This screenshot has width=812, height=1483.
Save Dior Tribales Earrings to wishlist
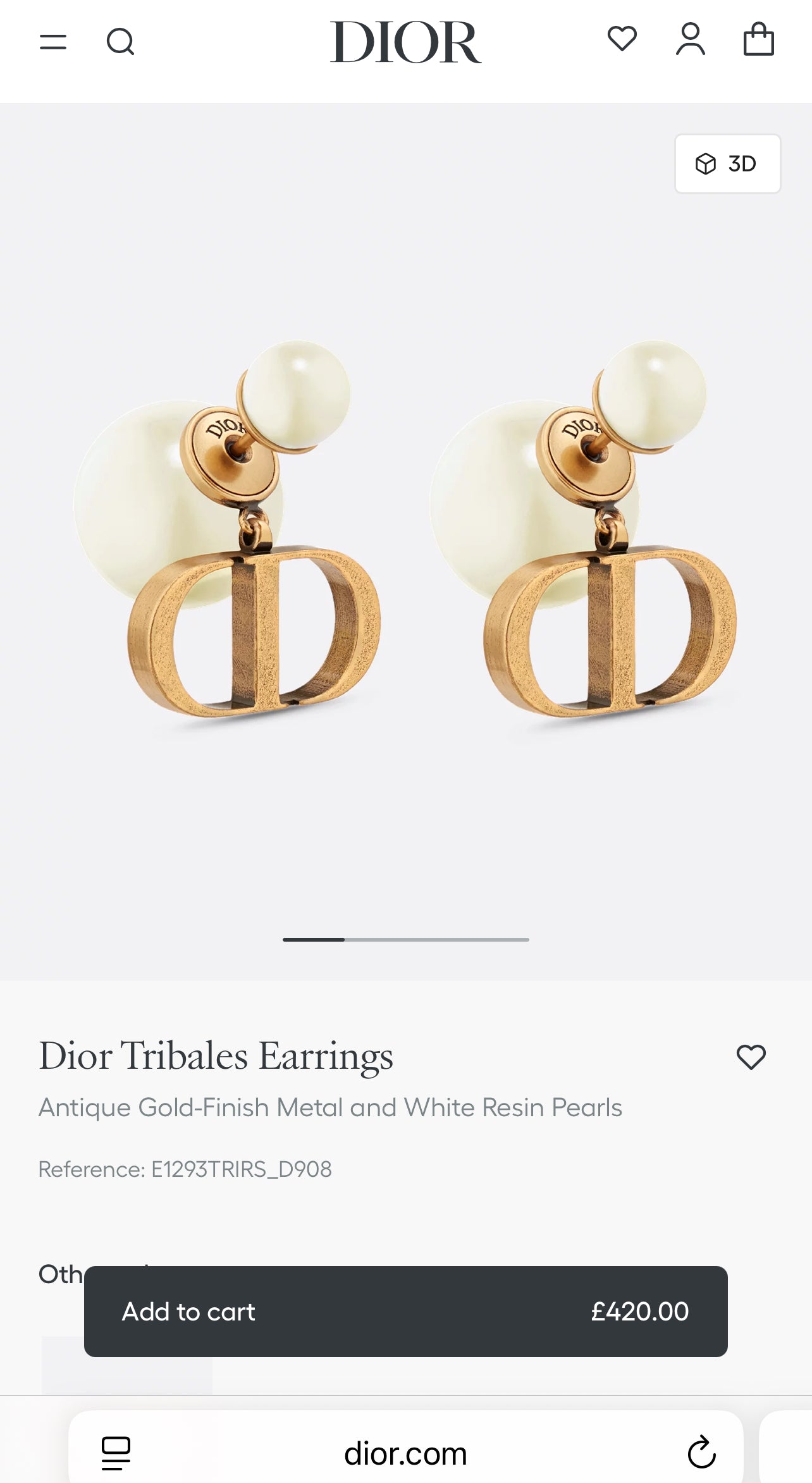751,1057
